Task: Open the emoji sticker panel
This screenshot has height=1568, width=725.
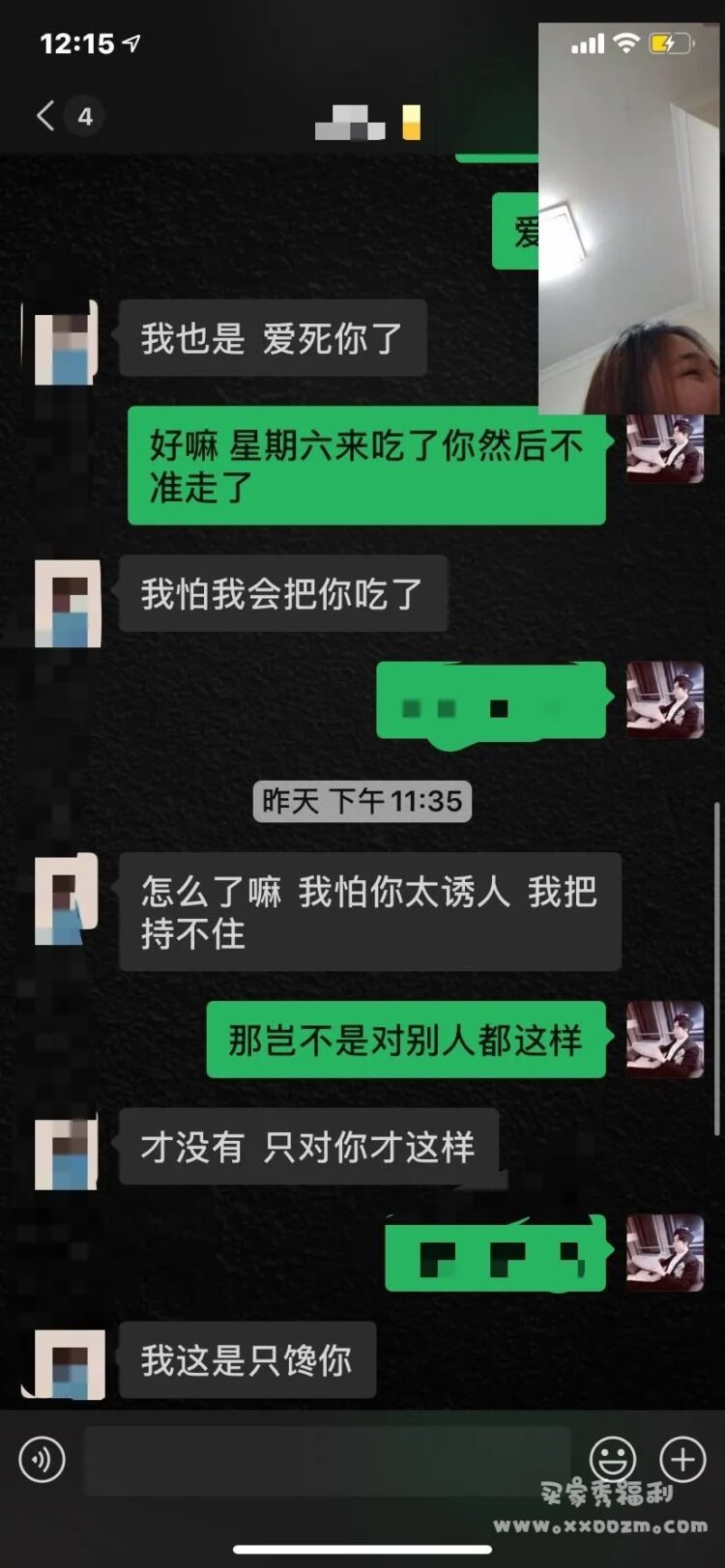Action: [x=613, y=1459]
